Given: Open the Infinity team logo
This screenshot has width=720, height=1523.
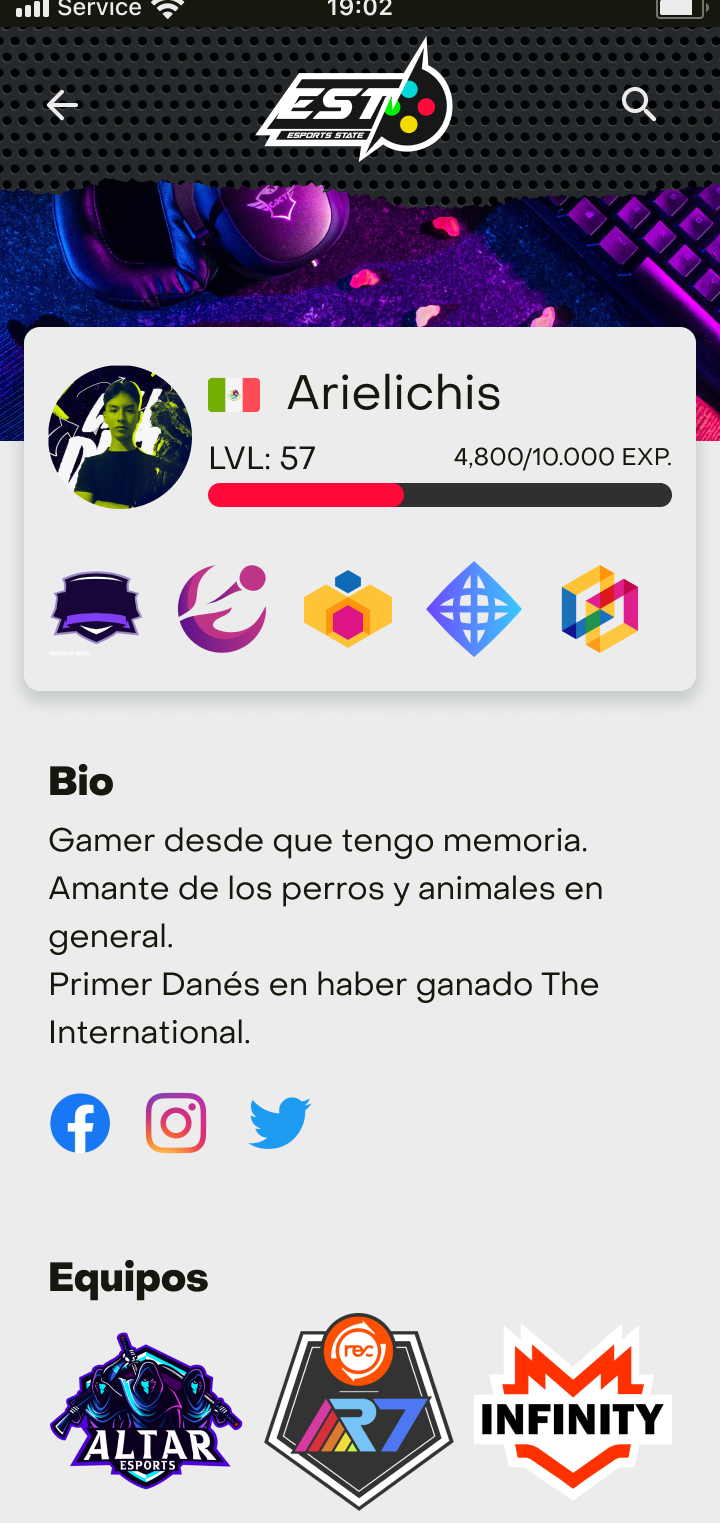Looking at the screenshot, I should point(571,1410).
